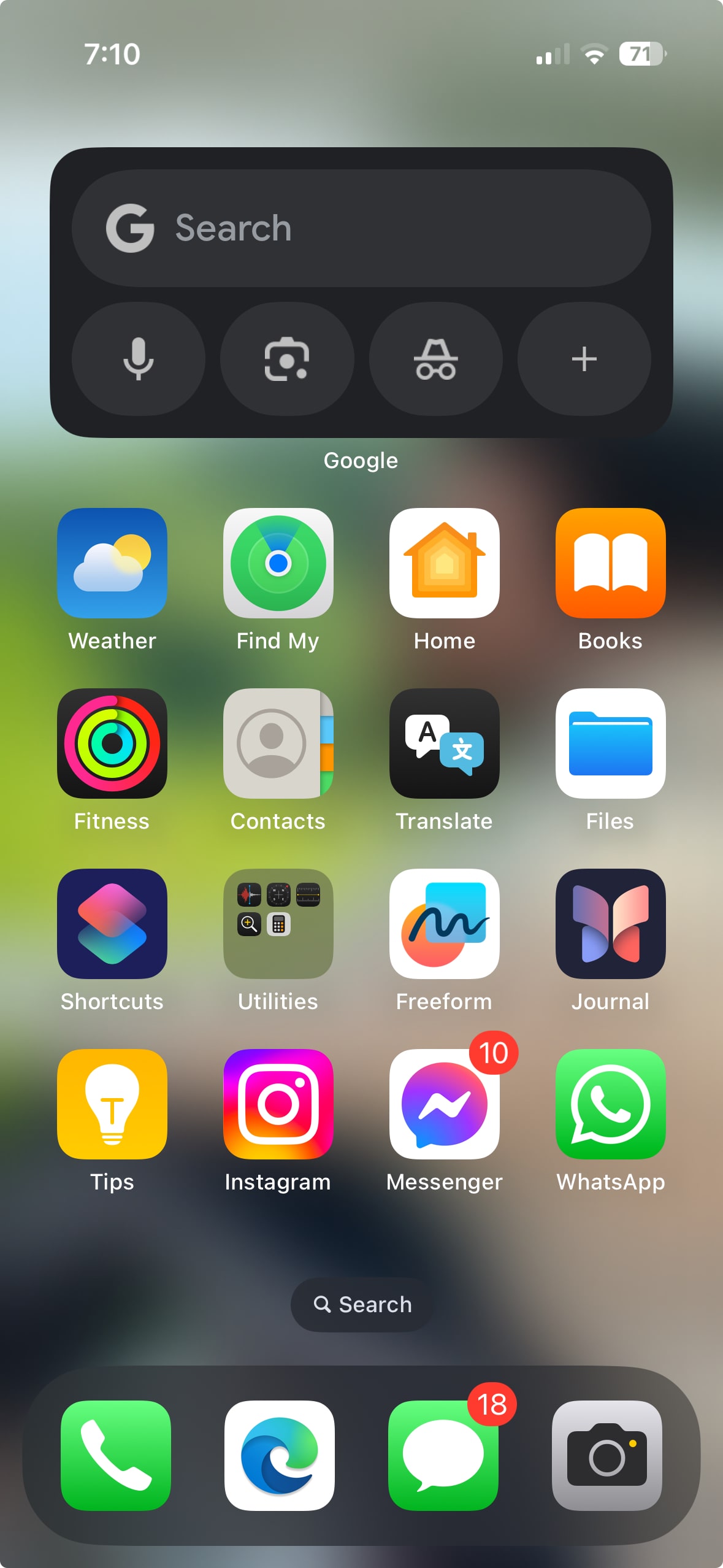Open Messenger with 10 notifications
The height and width of the screenshot is (1568, 723).
(x=445, y=1104)
